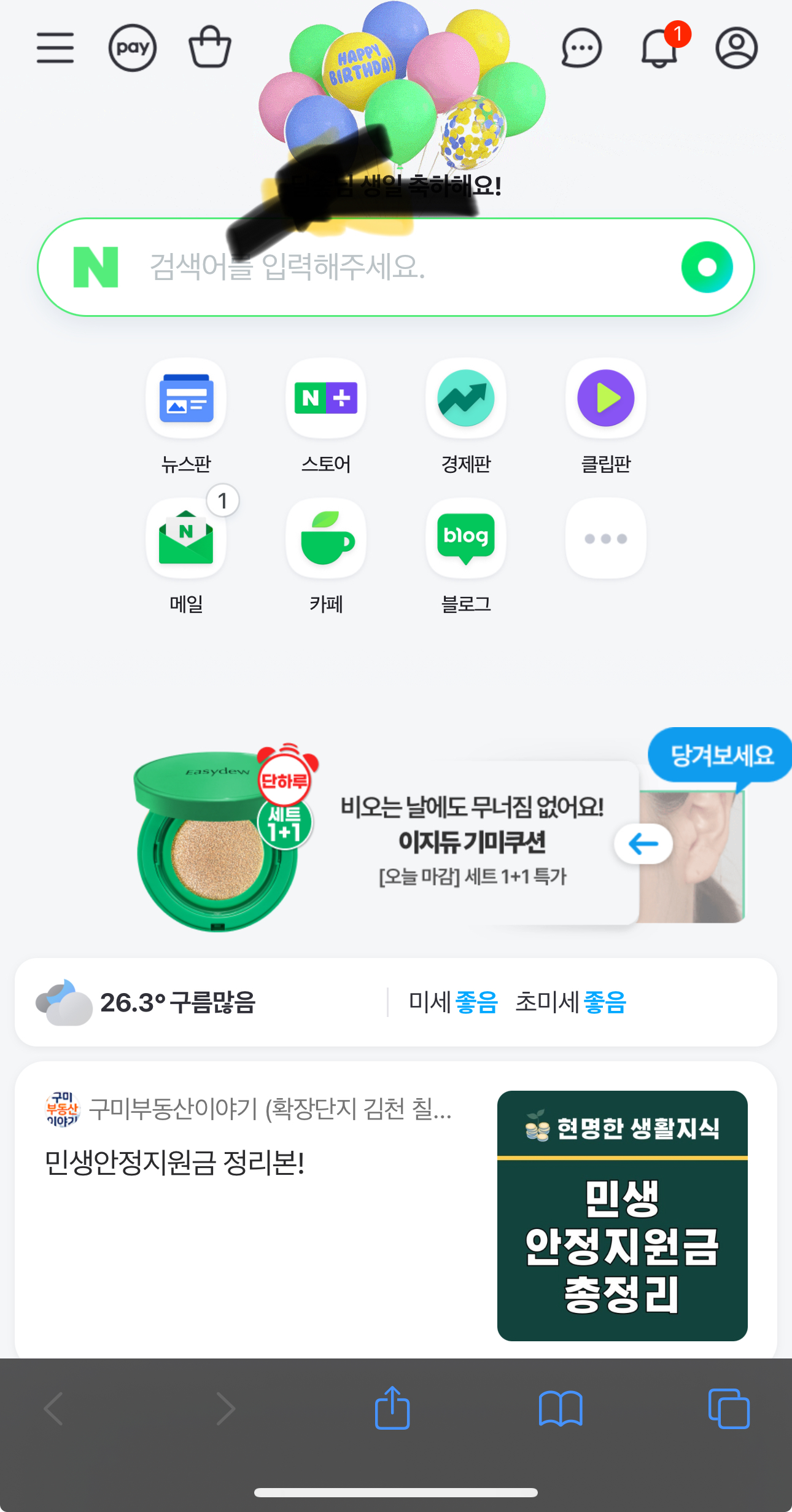Open the weather card 26.3° 구름많음
Viewport: 792px width, 1512px height.
[x=396, y=1002]
